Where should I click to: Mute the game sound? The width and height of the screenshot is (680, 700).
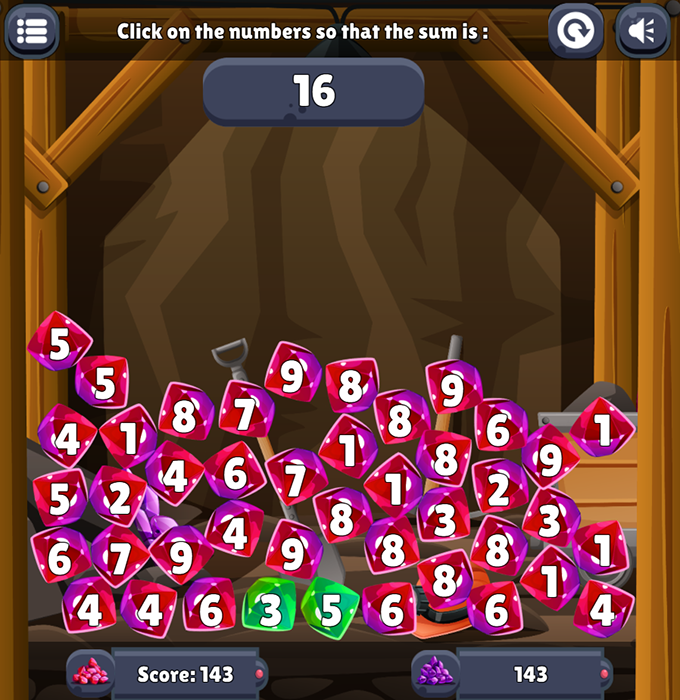click(x=642, y=31)
